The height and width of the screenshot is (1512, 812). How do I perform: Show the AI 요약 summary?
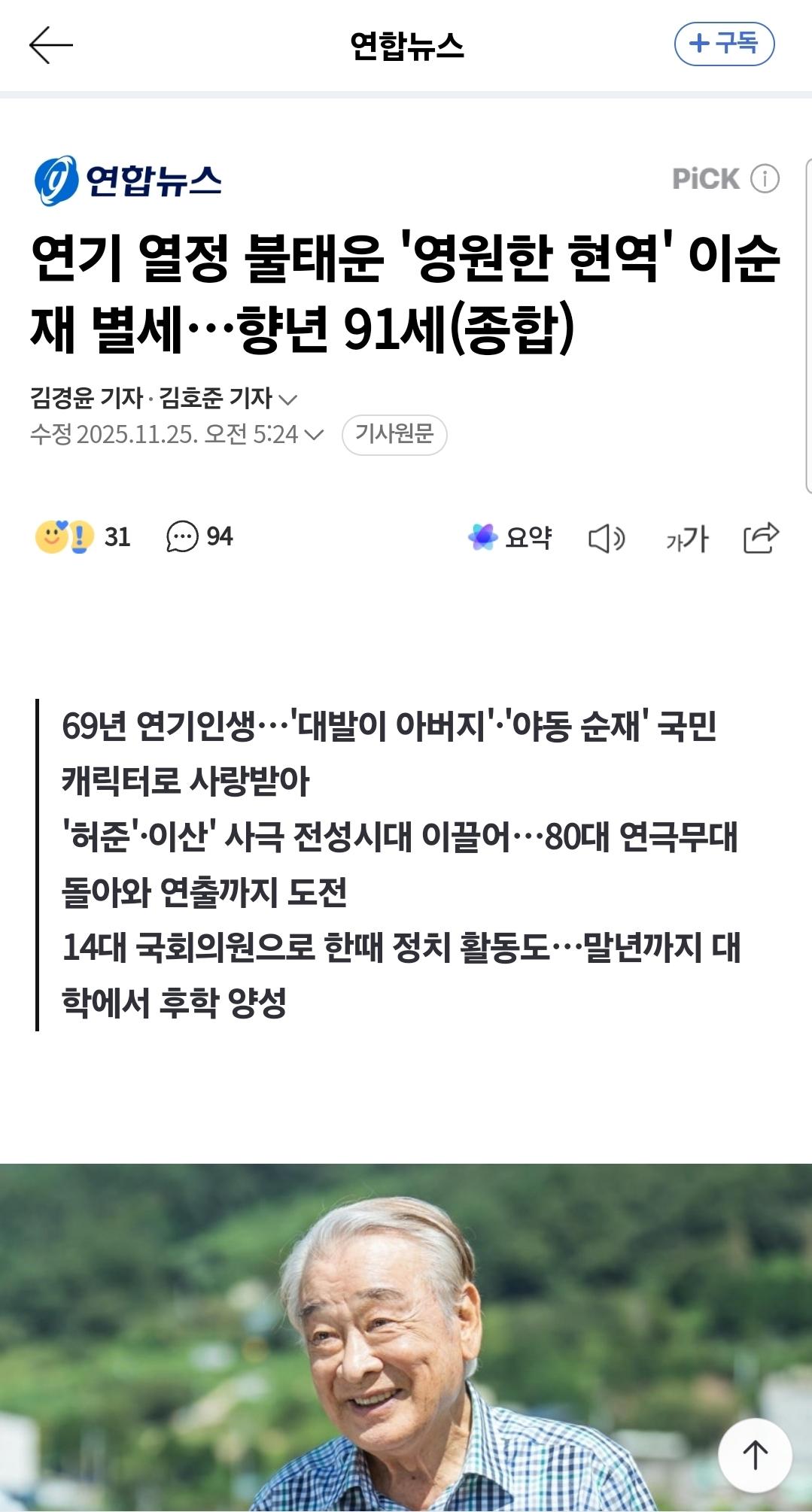pyautogui.click(x=510, y=537)
